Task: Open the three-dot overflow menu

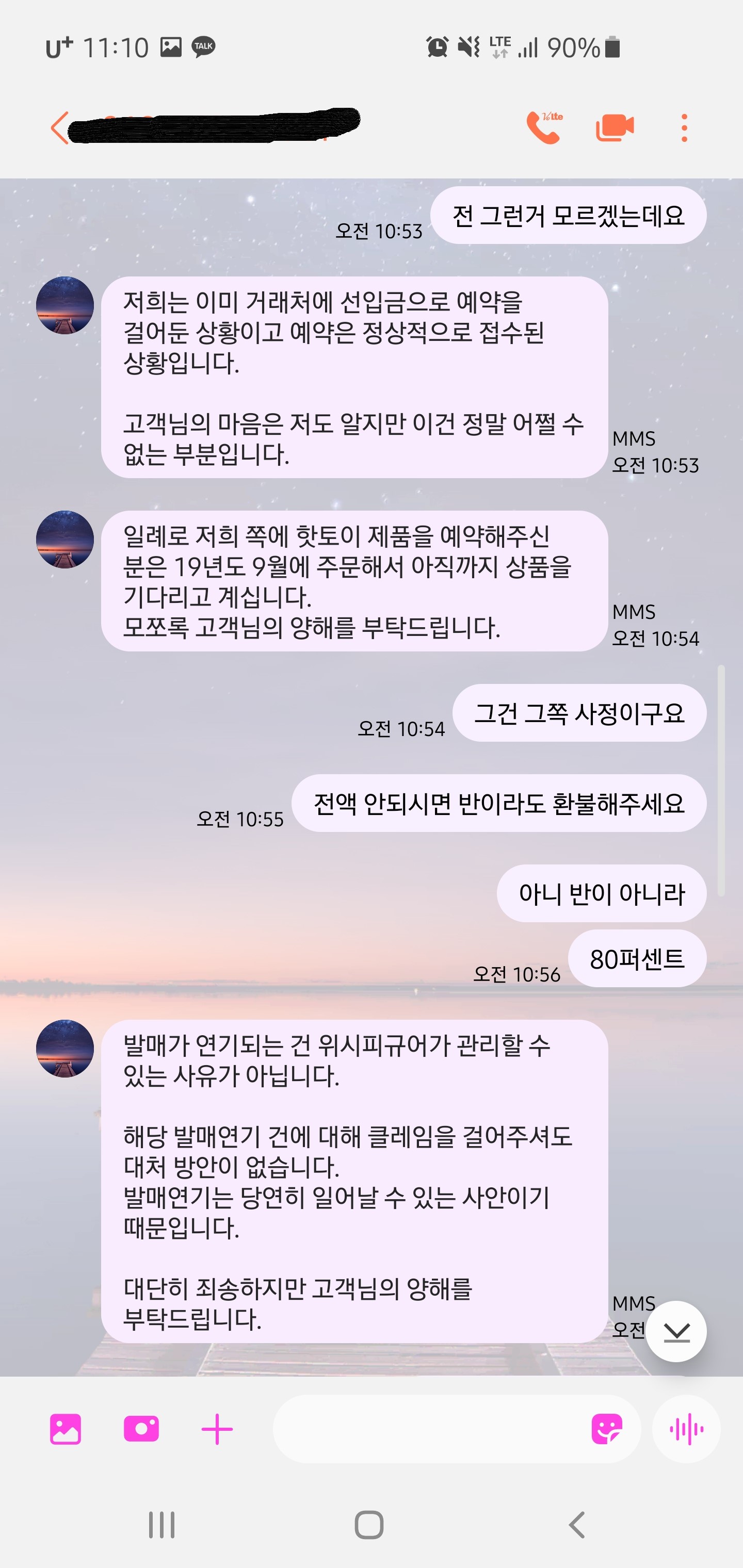Action: tap(684, 128)
